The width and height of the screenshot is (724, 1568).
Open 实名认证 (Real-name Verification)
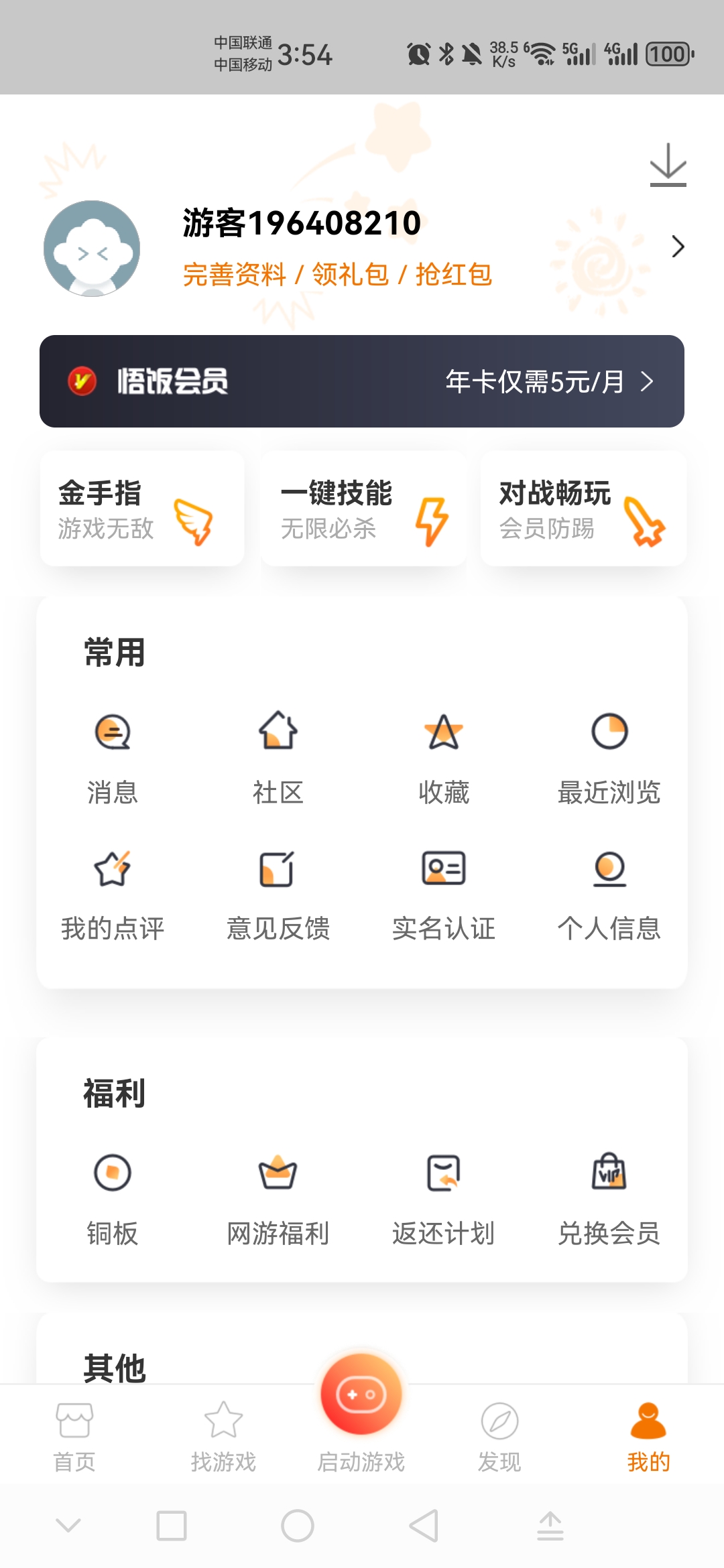(x=442, y=891)
